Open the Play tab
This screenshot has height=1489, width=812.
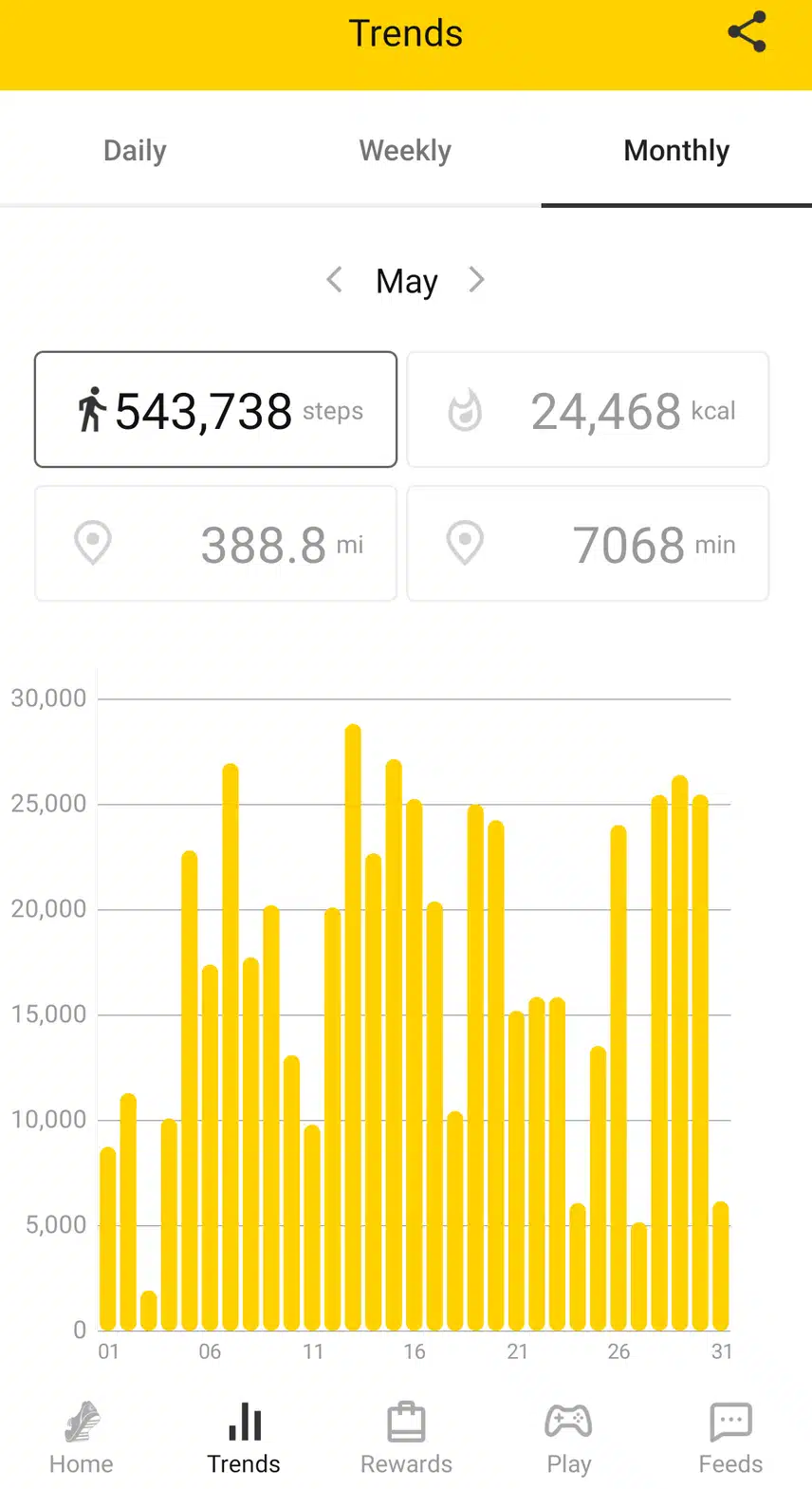click(568, 1438)
